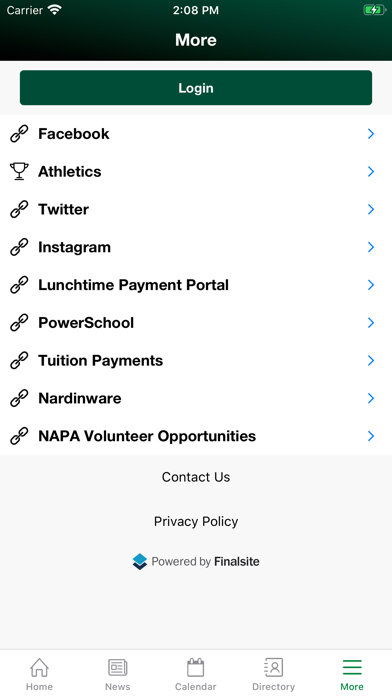This screenshot has width=392, height=696.
Task: Switch to the News tab
Action: (118, 674)
